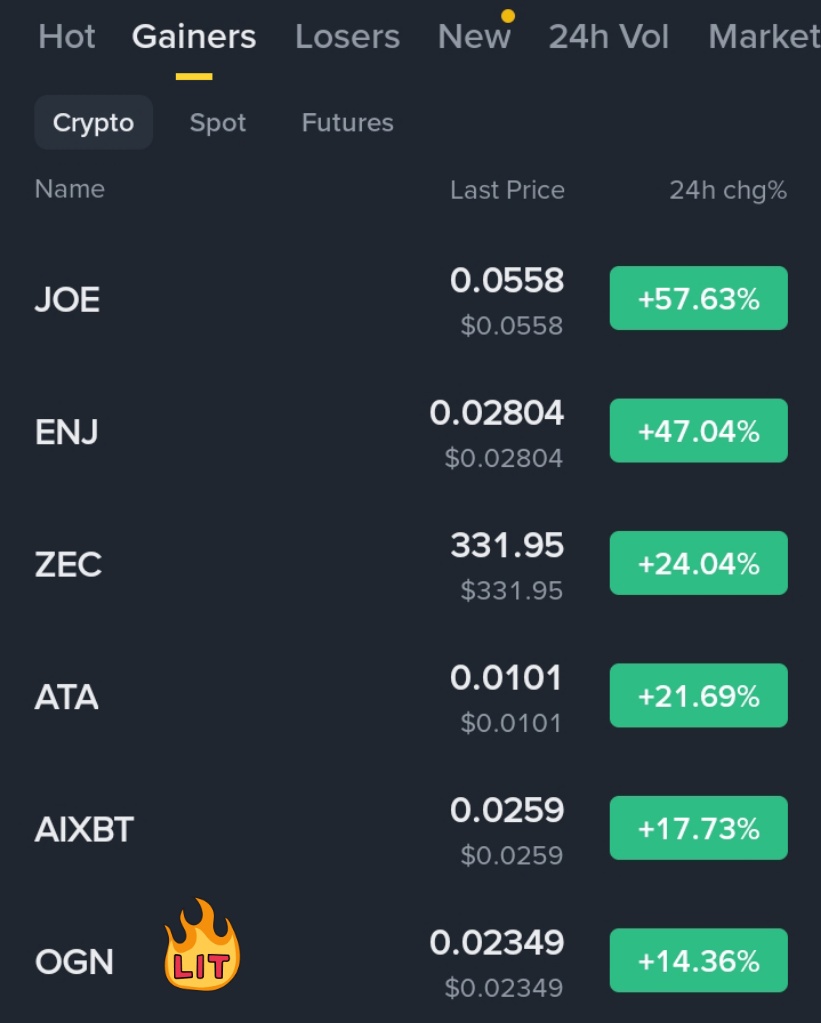The image size is (821, 1023).
Task: Open the JOE coin row
Action: coord(67,299)
